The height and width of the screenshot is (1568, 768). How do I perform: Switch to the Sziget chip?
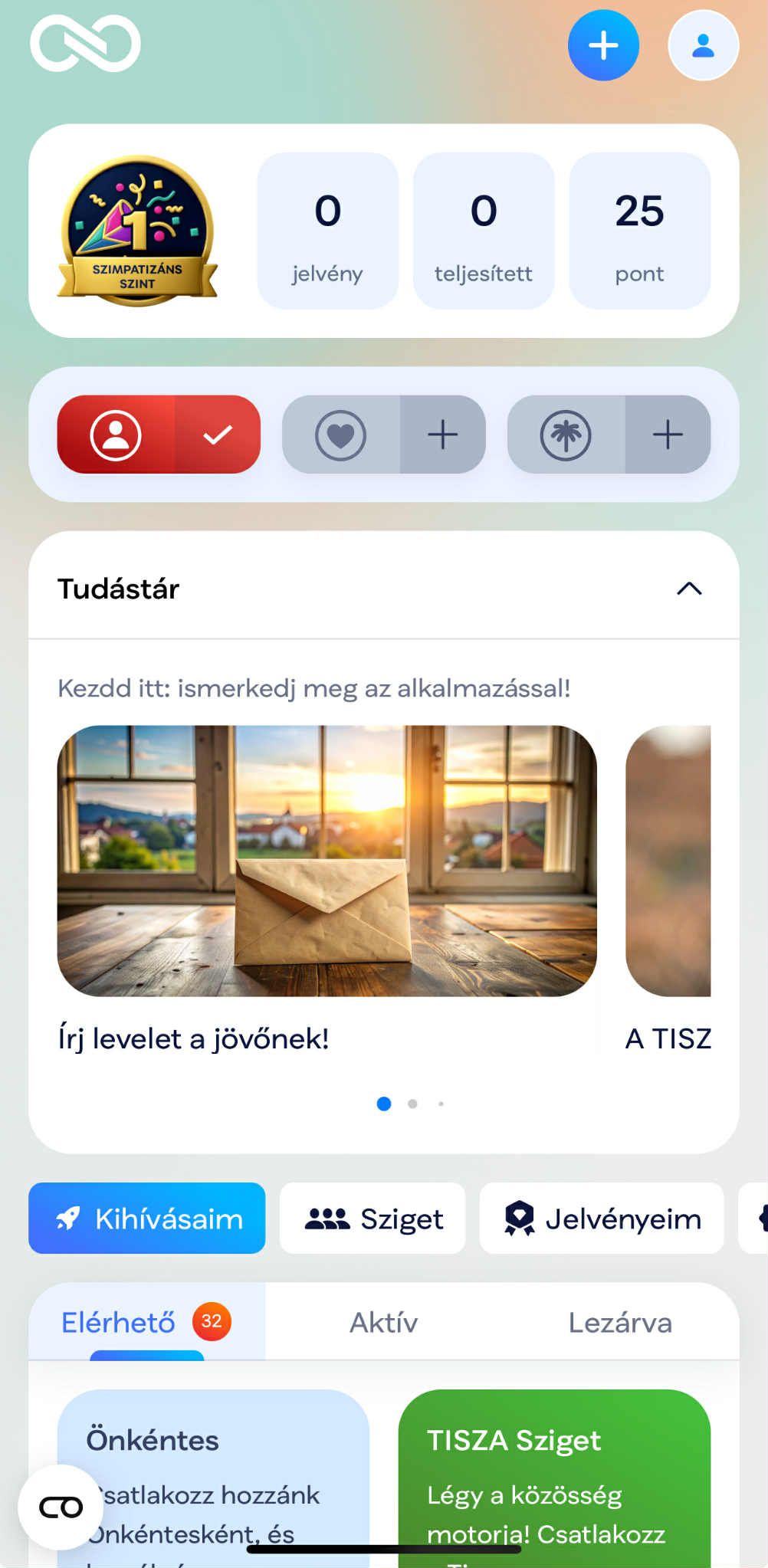tap(373, 1219)
